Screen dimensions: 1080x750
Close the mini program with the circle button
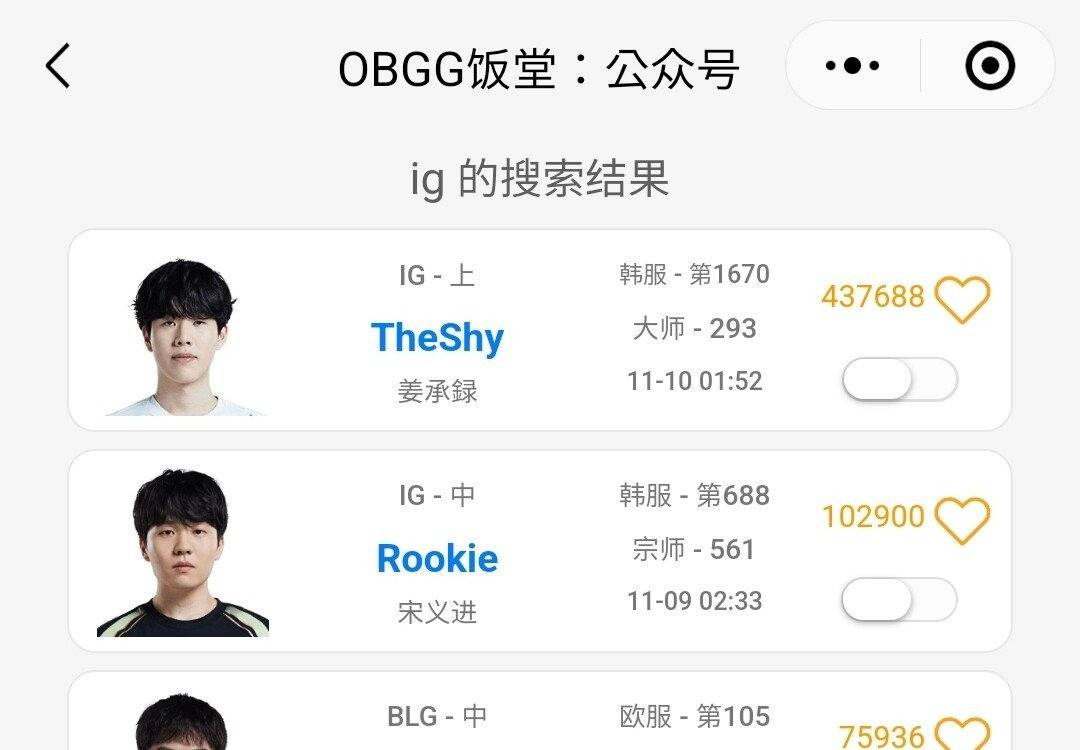tap(989, 67)
